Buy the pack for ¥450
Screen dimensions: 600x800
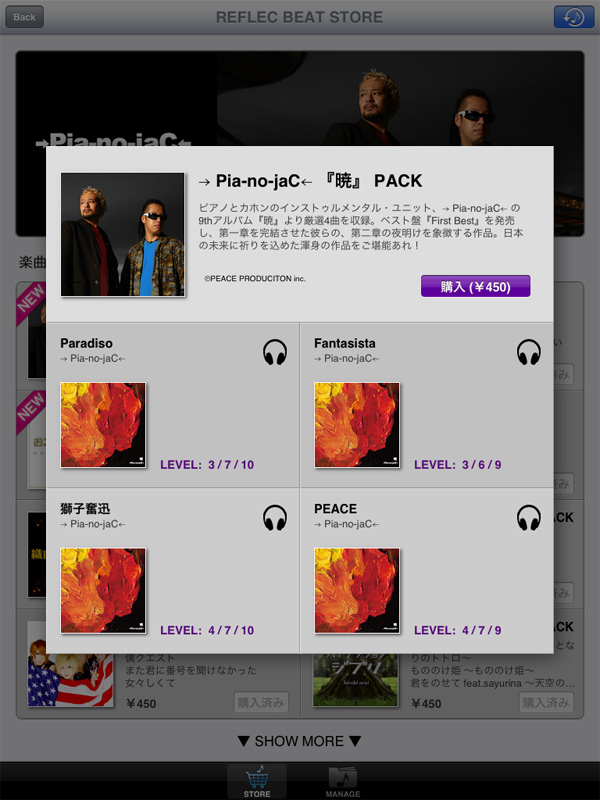click(475, 287)
